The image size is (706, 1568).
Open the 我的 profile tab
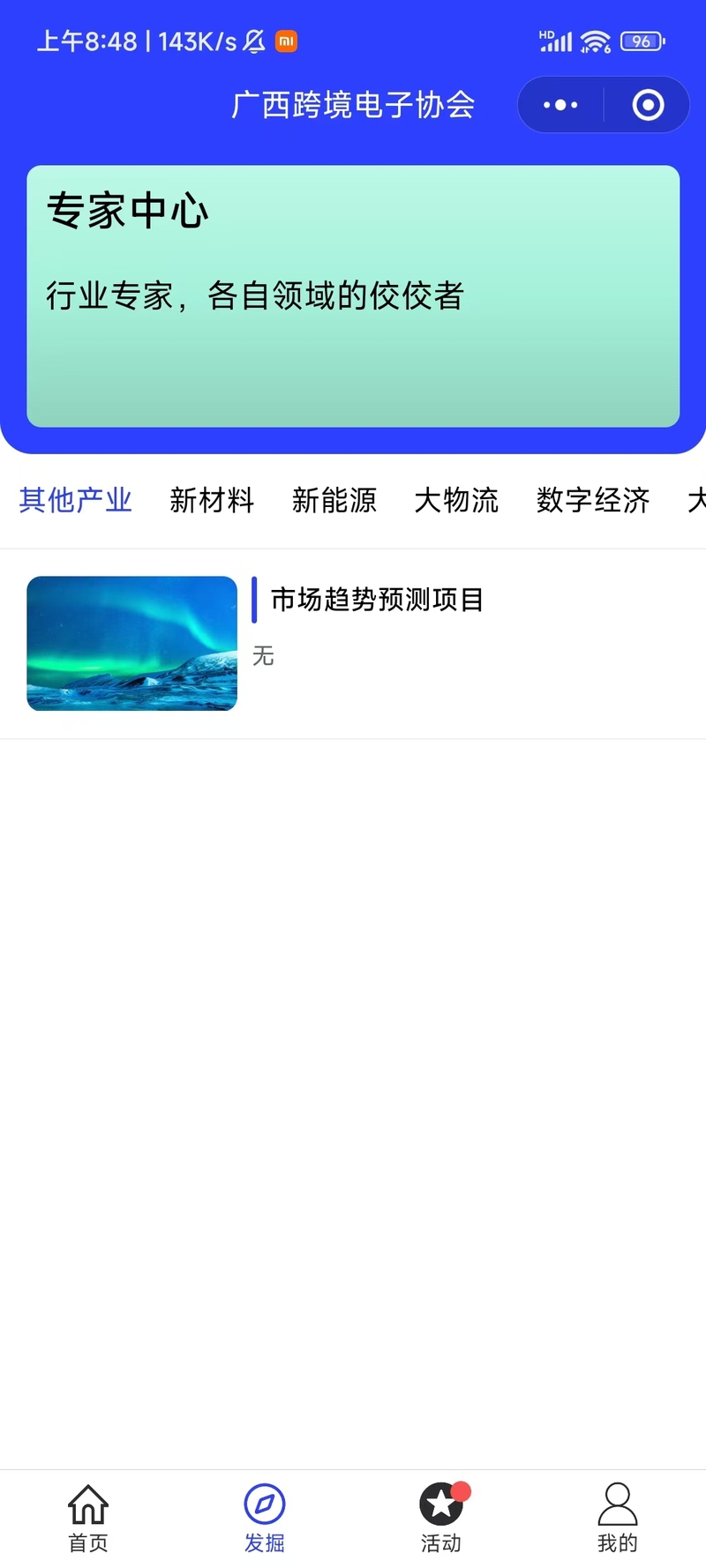[618, 1517]
